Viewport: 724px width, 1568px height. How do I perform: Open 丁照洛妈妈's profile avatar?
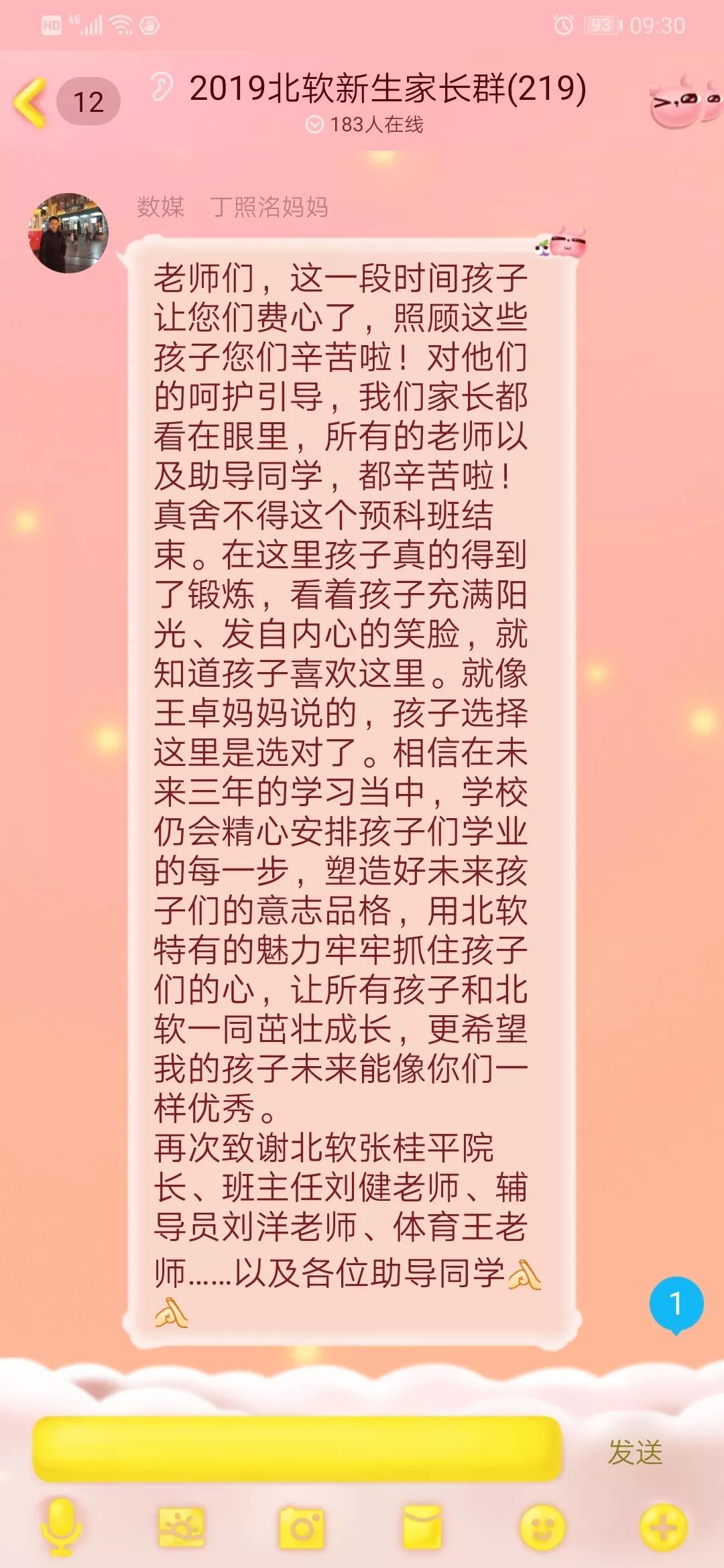pos(68,233)
